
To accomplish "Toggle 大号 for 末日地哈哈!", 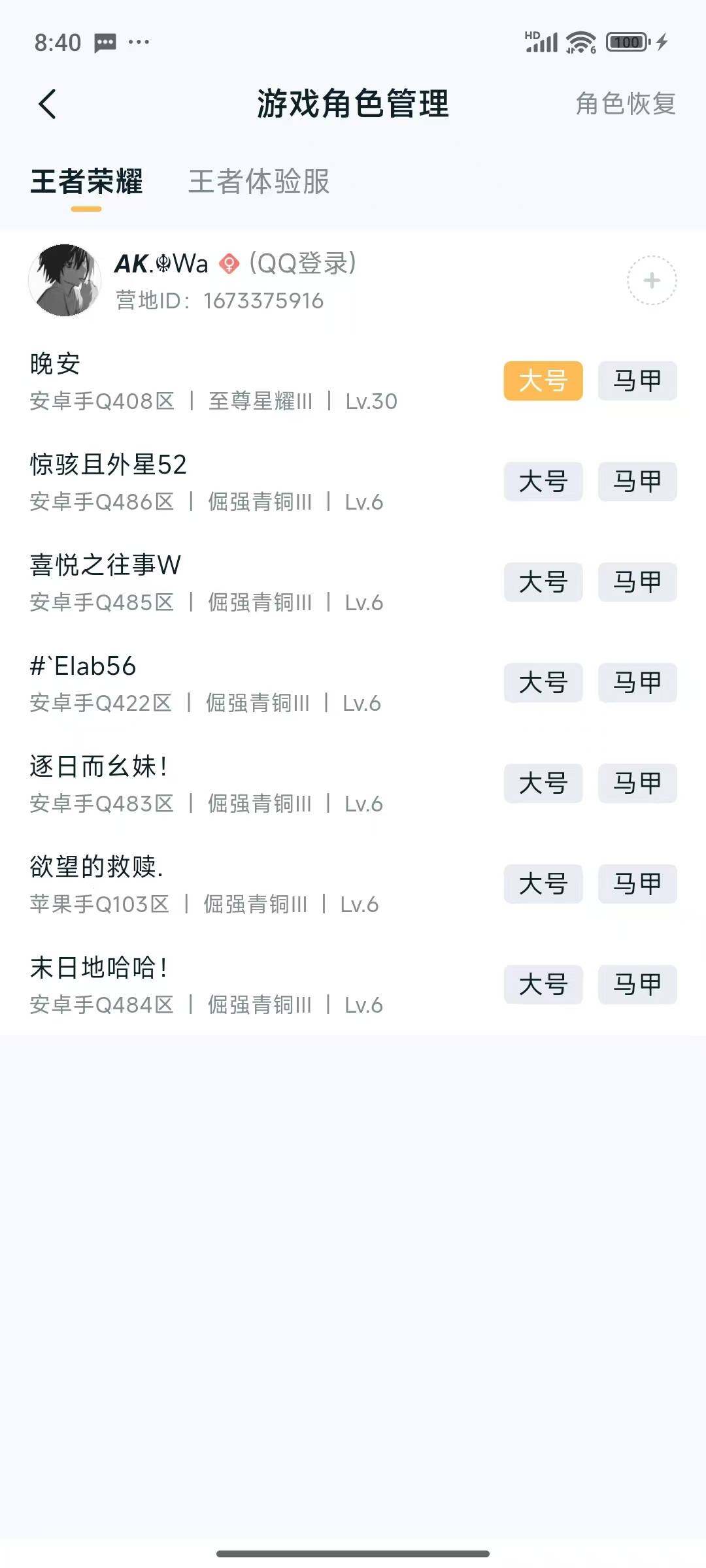I will click(x=543, y=985).
